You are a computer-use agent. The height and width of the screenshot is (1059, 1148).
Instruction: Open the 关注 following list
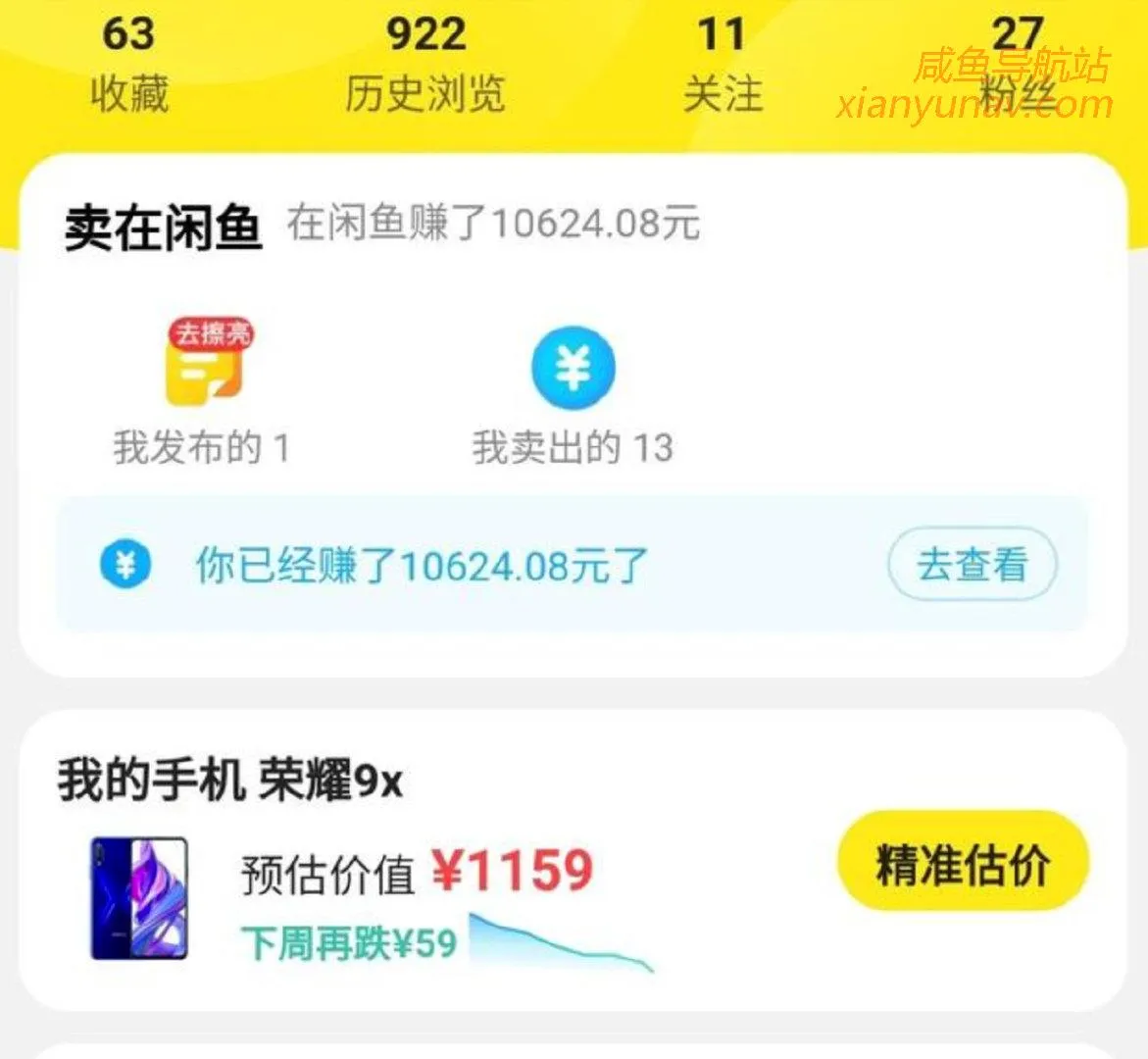[x=723, y=65]
